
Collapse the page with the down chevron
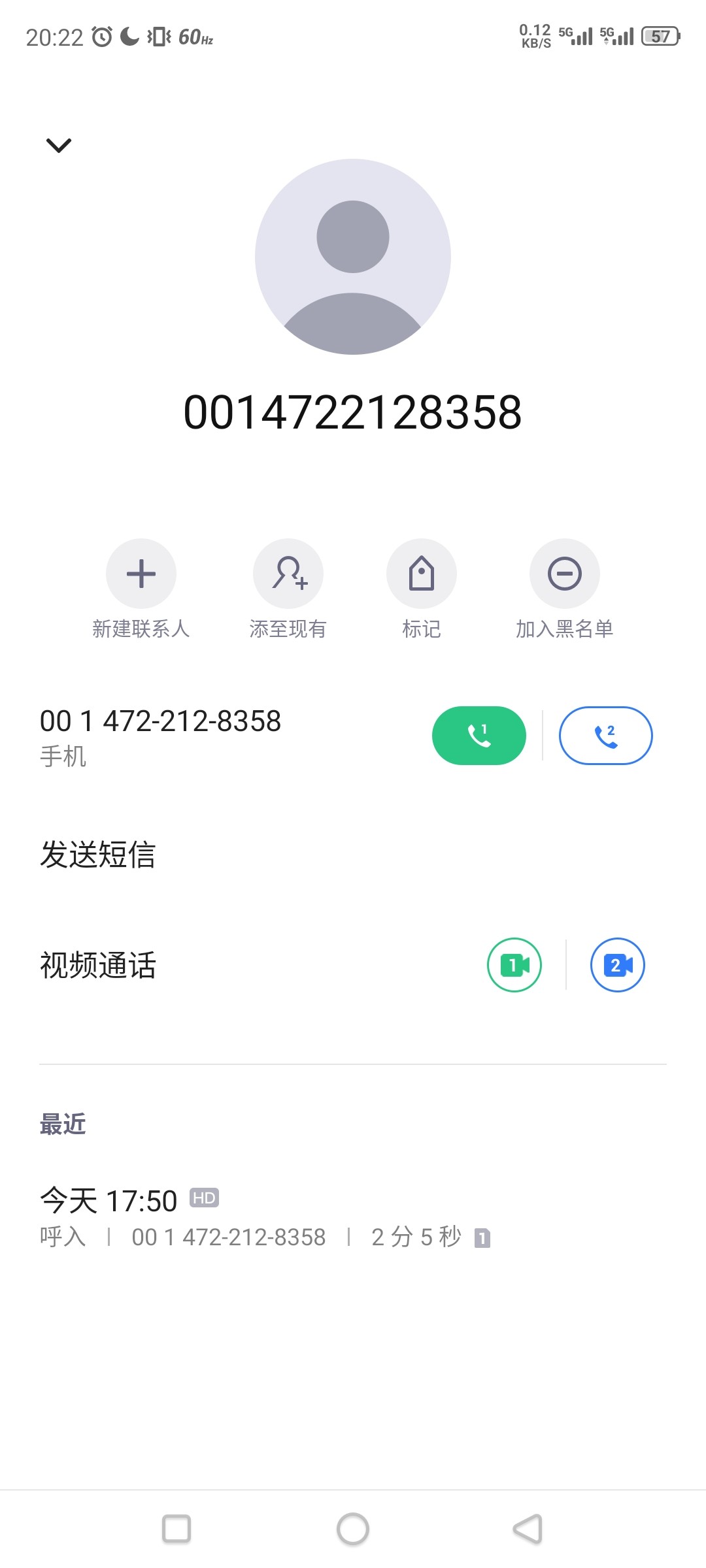[x=59, y=145]
